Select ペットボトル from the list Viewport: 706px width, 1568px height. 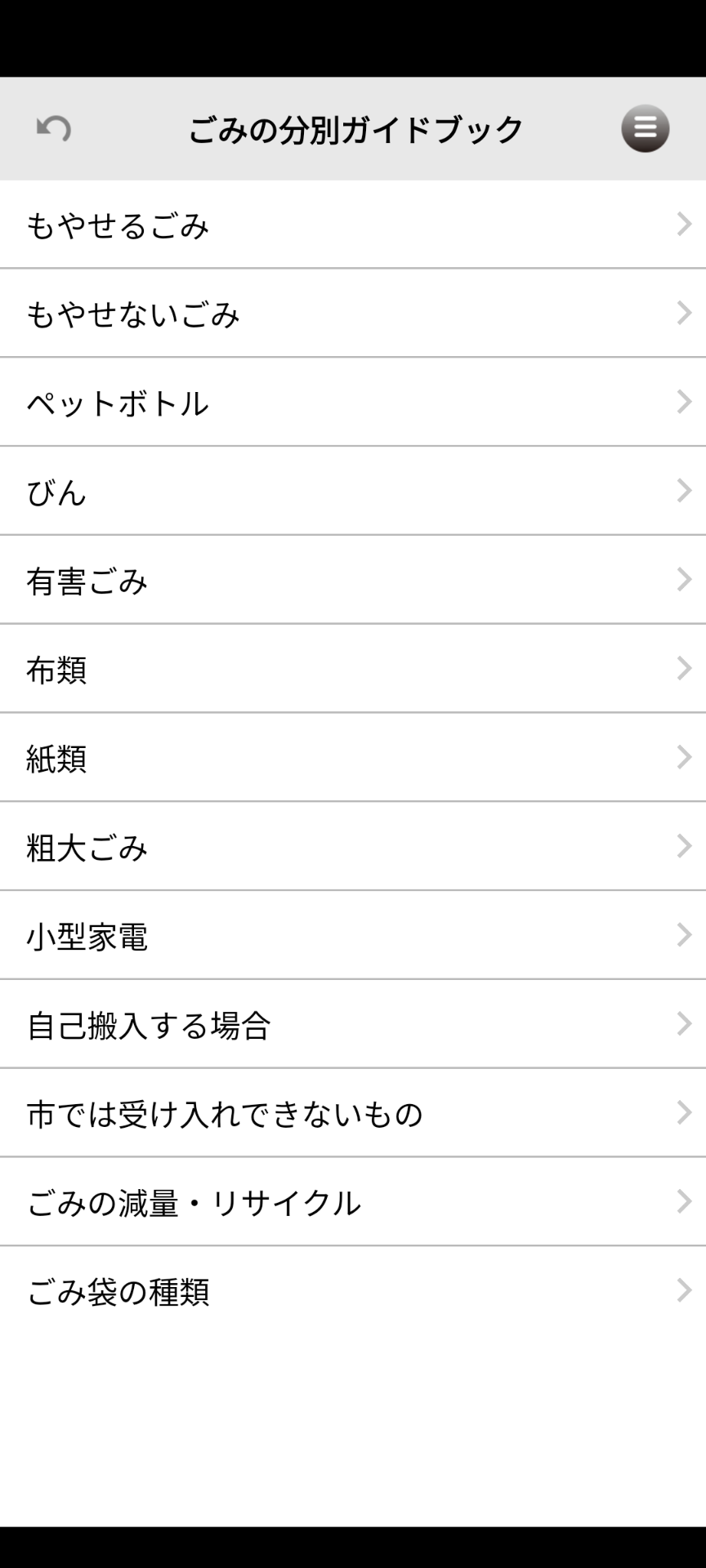(x=353, y=402)
